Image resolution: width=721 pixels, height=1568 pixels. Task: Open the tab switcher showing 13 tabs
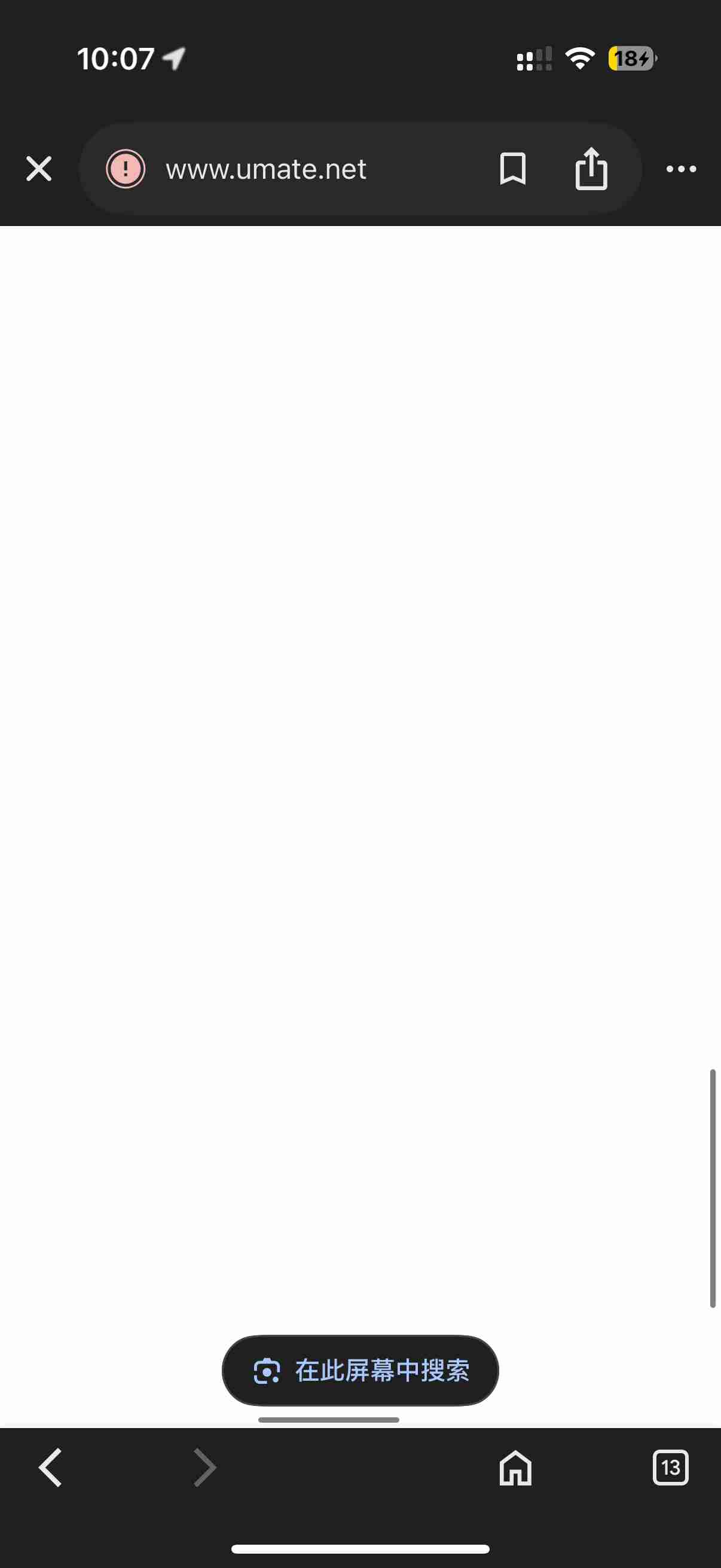[671, 1467]
